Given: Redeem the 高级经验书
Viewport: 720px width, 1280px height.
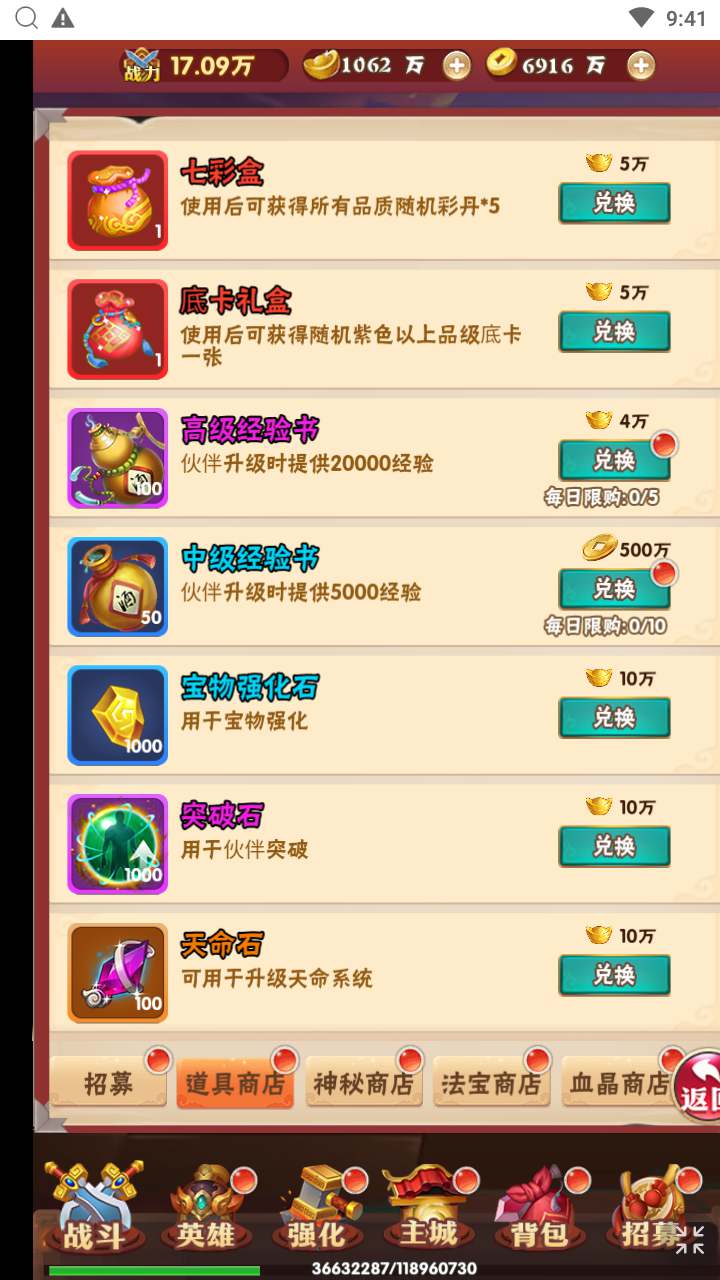Looking at the screenshot, I should [x=614, y=460].
